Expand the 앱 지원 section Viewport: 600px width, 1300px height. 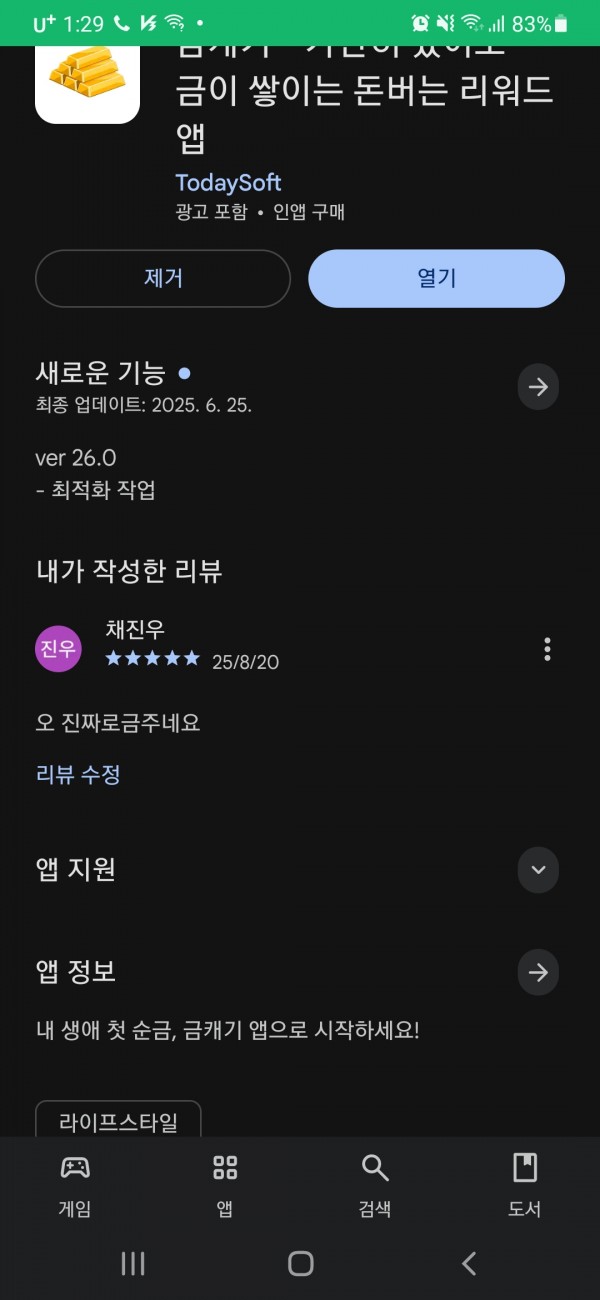point(538,870)
